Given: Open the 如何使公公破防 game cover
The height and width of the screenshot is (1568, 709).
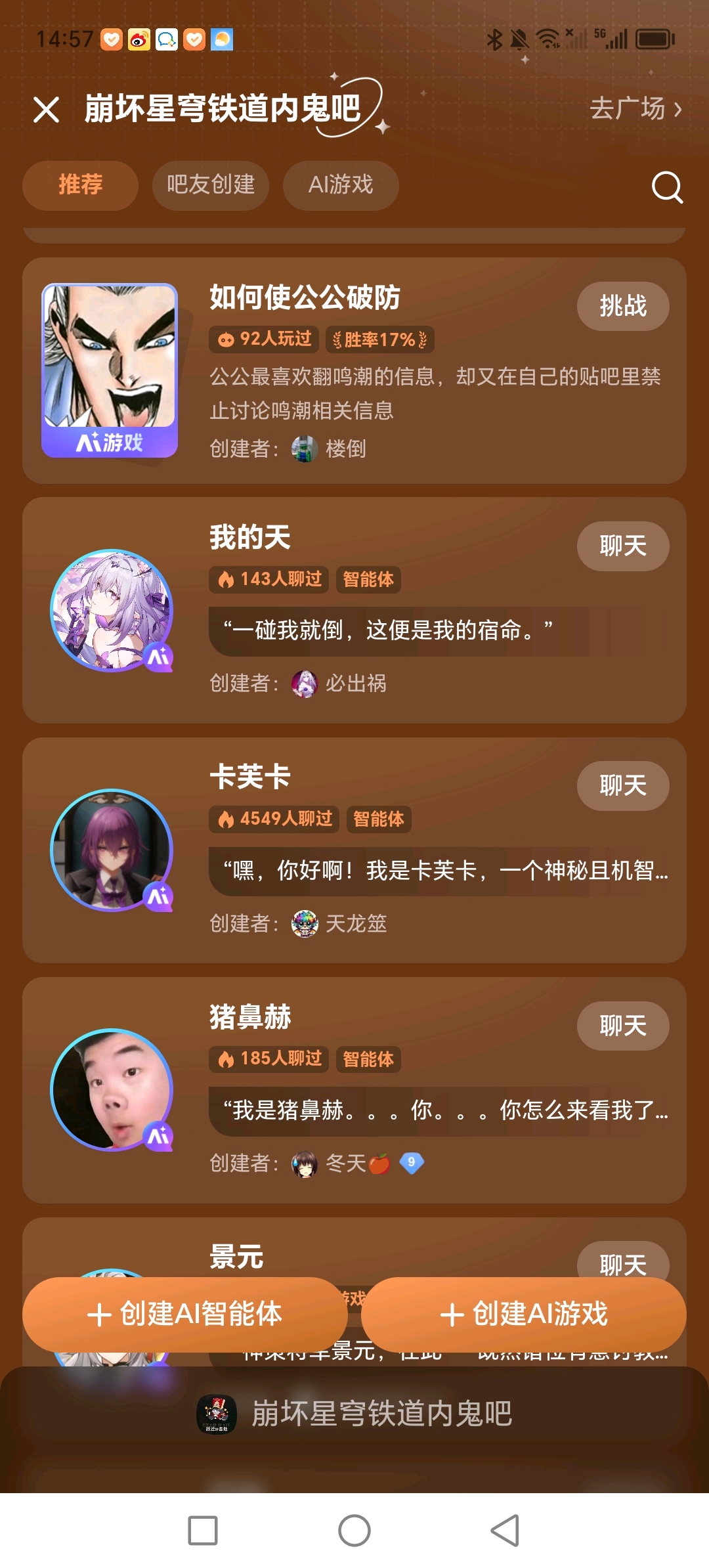Looking at the screenshot, I should (110, 370).
